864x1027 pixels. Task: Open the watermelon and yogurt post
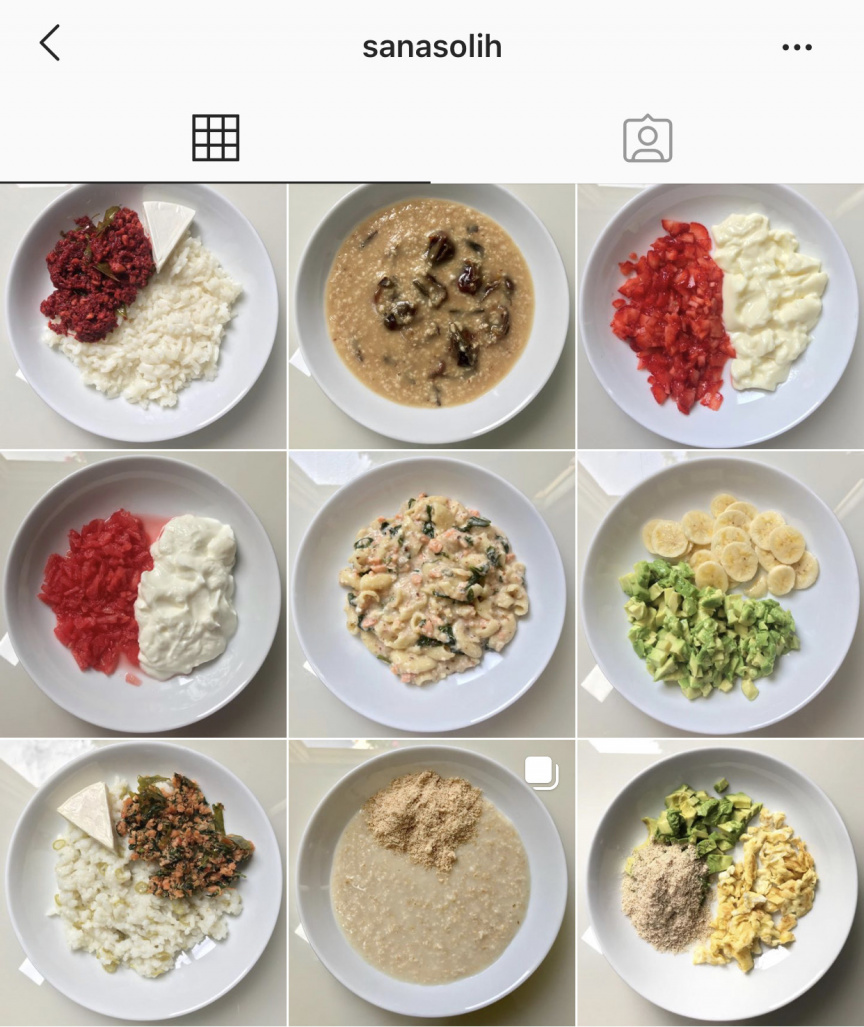click(x=142, y=595)
